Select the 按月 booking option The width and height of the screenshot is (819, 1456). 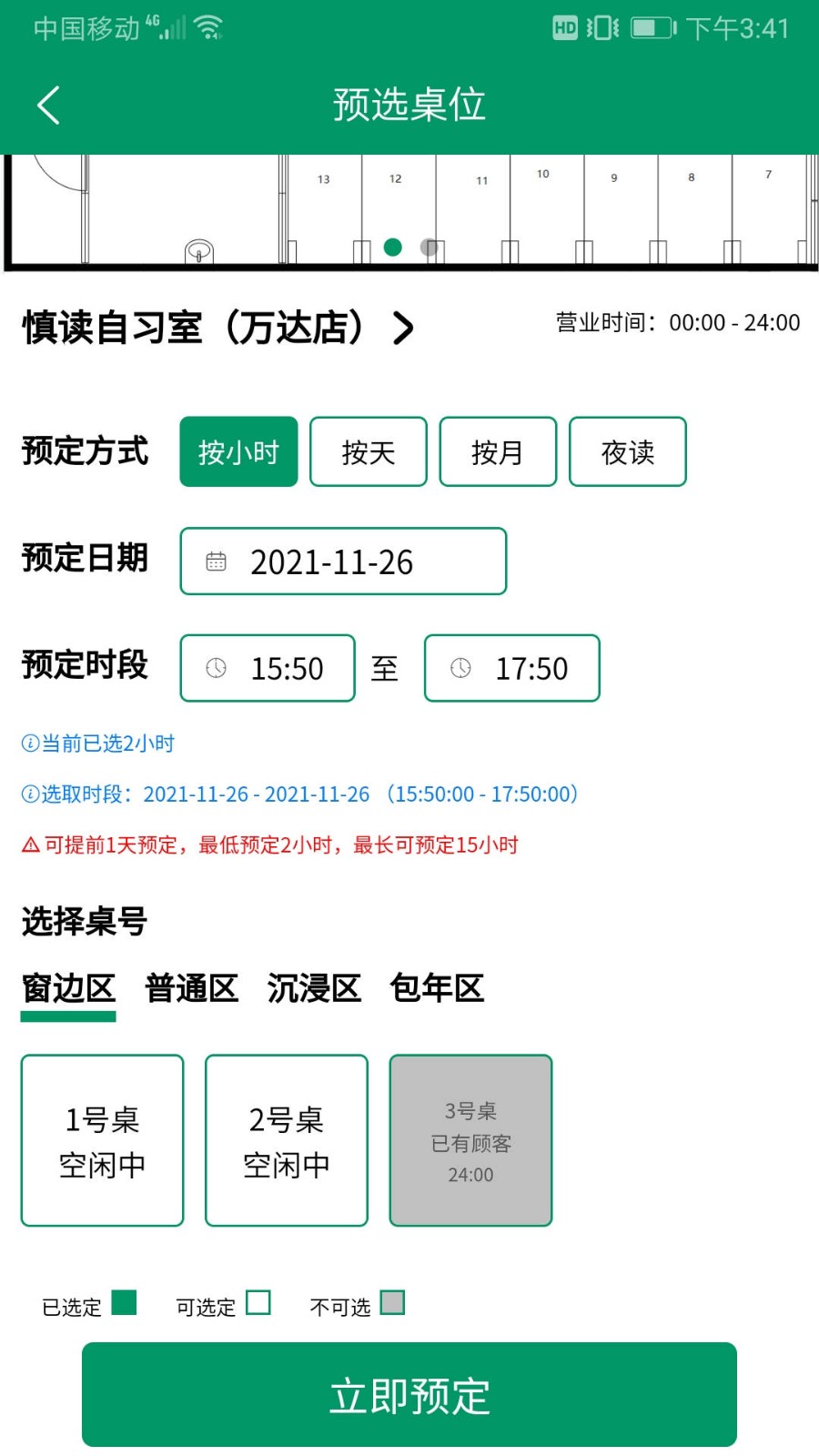498,451
